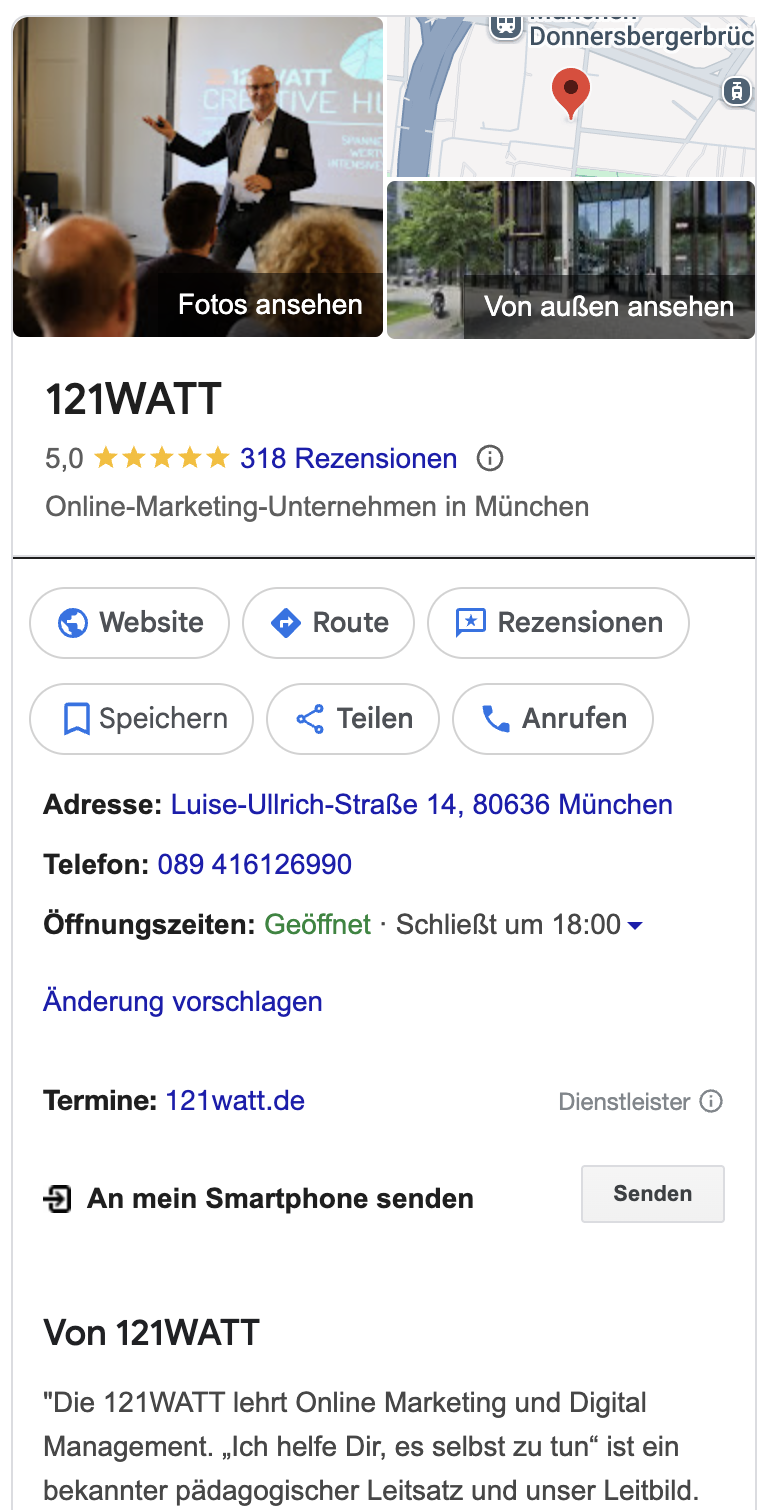762x1510 pixels.
Task: Call the business with Anrufen
Action: (553, 719)
